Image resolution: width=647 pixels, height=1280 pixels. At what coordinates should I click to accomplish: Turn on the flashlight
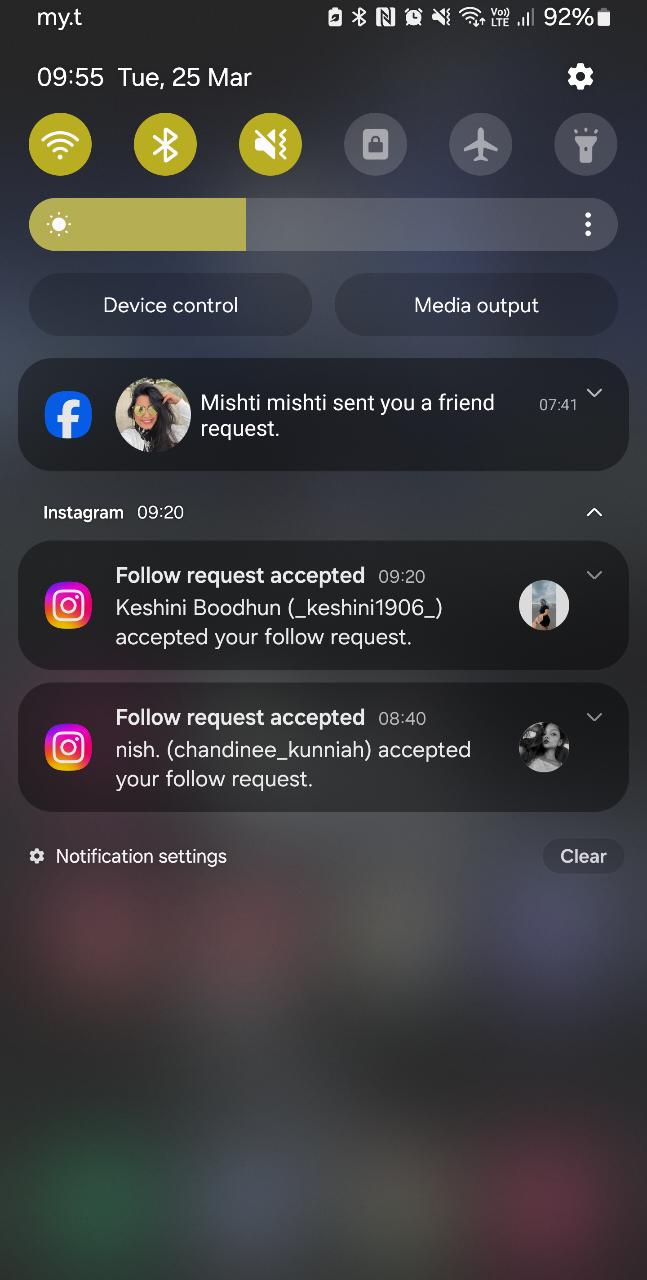click(586, 145)
